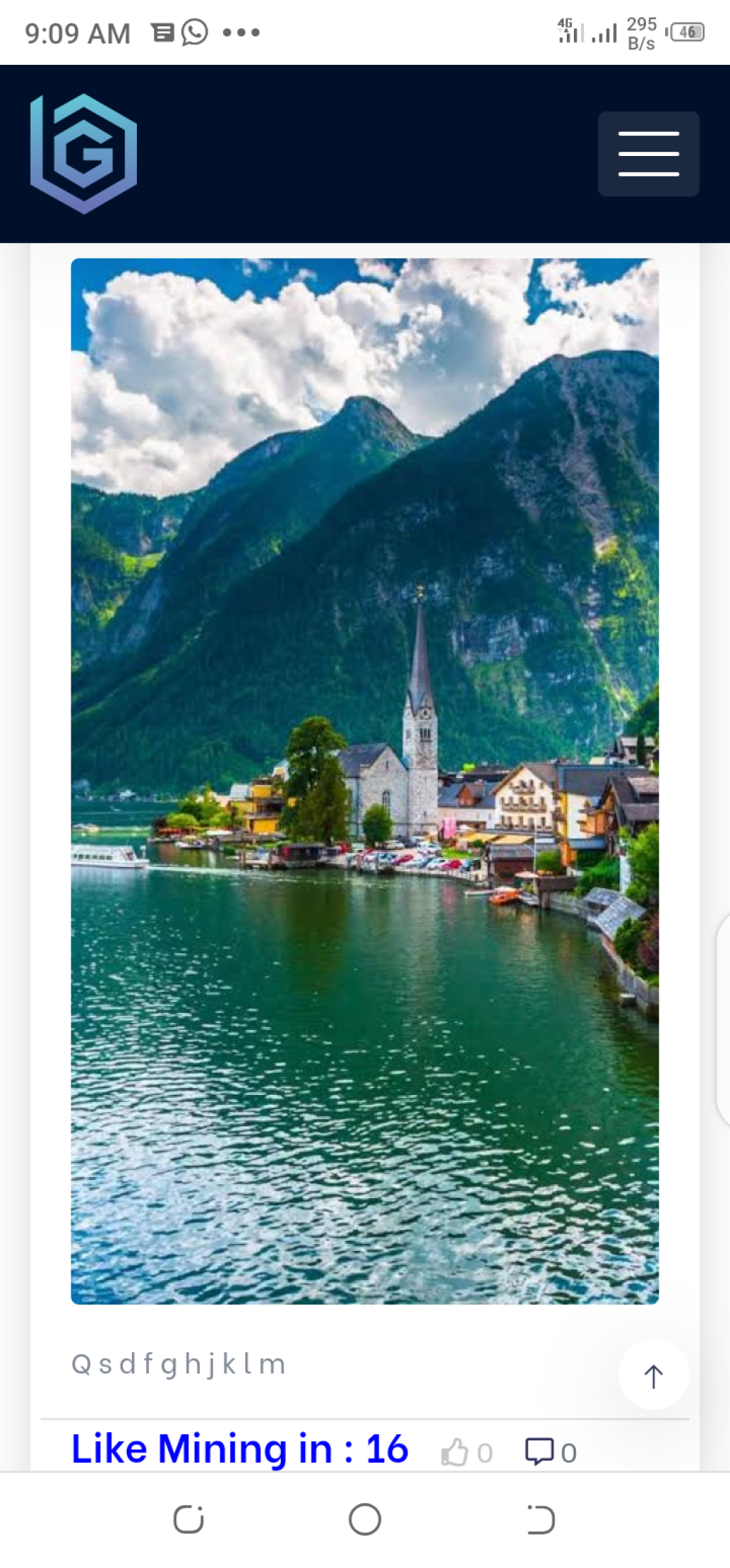
Task: Tap the scroll-to-top arrow button
Action: tap(653, 1376)
